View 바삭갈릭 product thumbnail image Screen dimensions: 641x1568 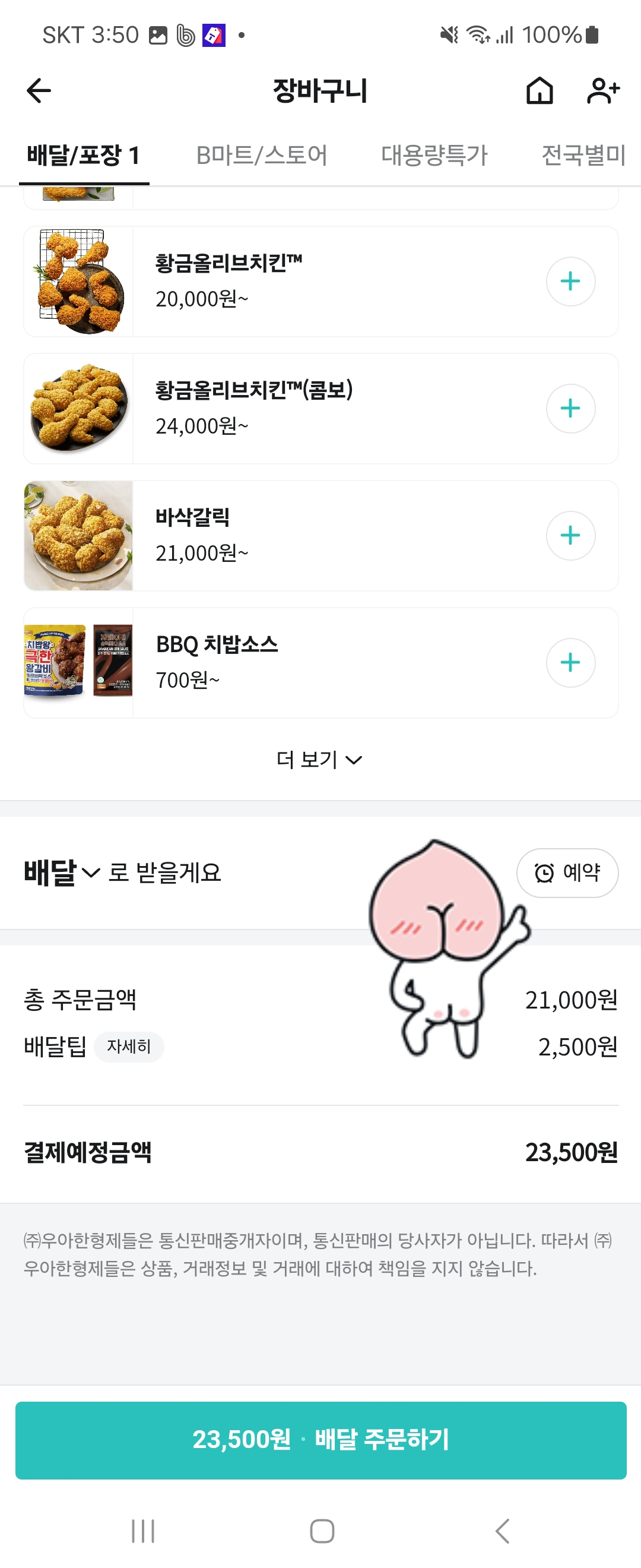[x=78, y=535]
